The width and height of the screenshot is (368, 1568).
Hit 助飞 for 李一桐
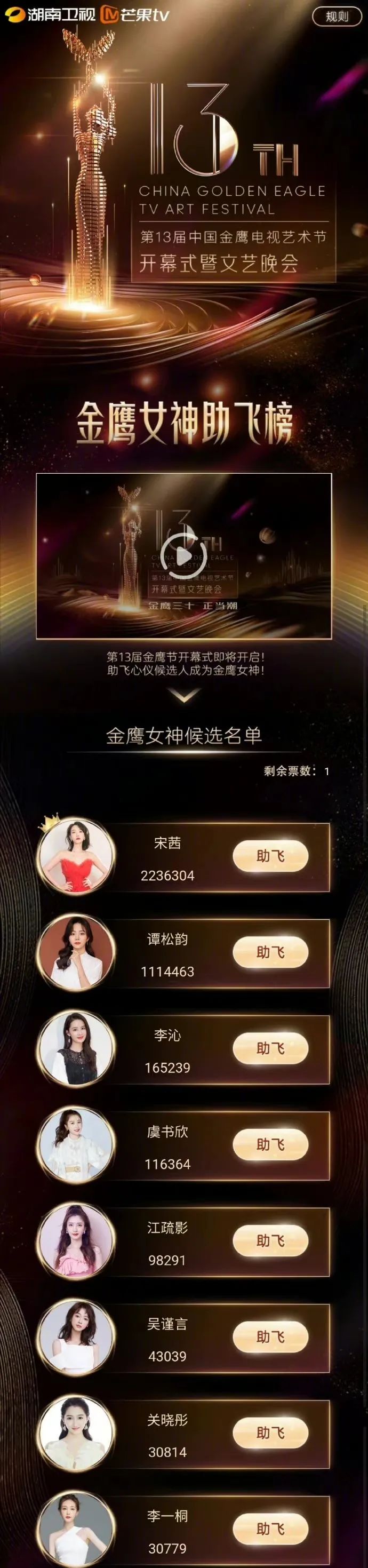pyautogui.click(x=270, y=1529)
